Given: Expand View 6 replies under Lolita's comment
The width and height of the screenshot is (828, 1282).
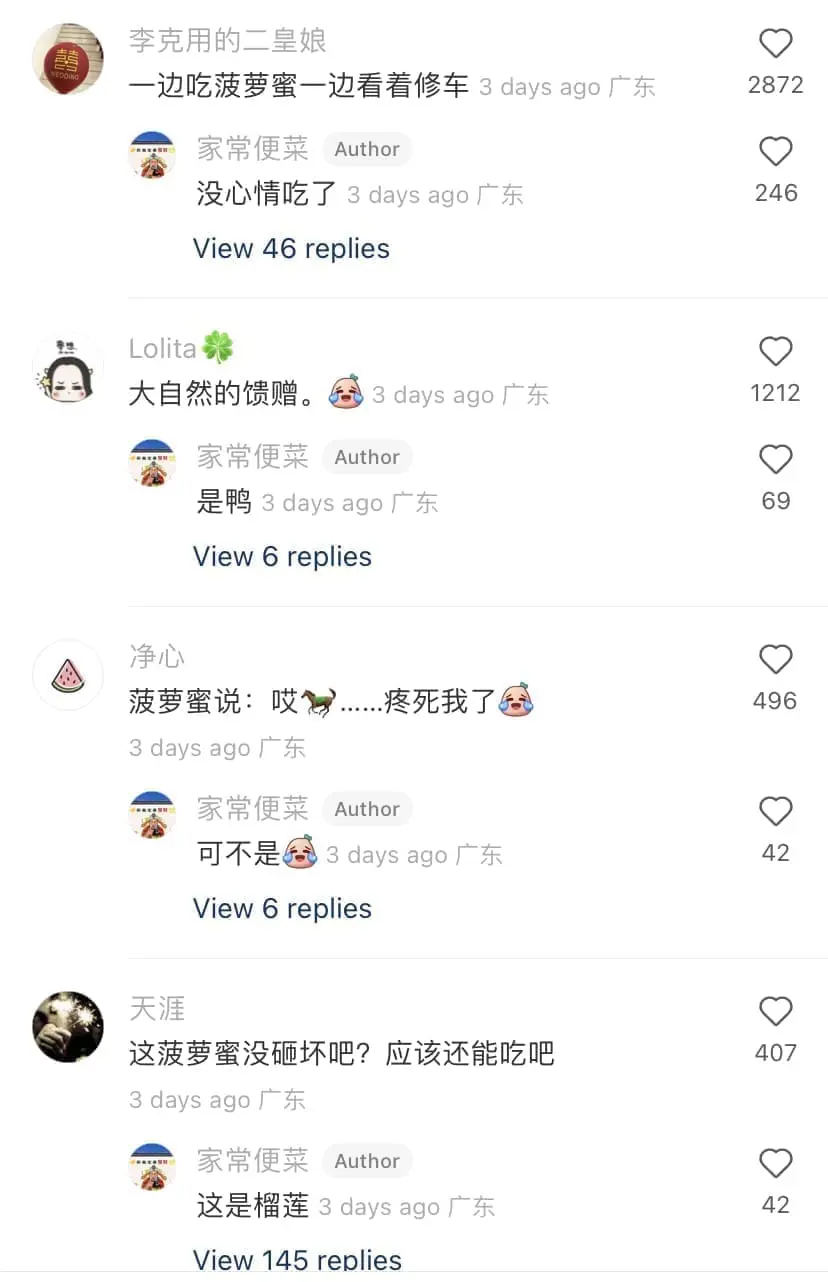Looking at the screenshot, I should (282, 556).
